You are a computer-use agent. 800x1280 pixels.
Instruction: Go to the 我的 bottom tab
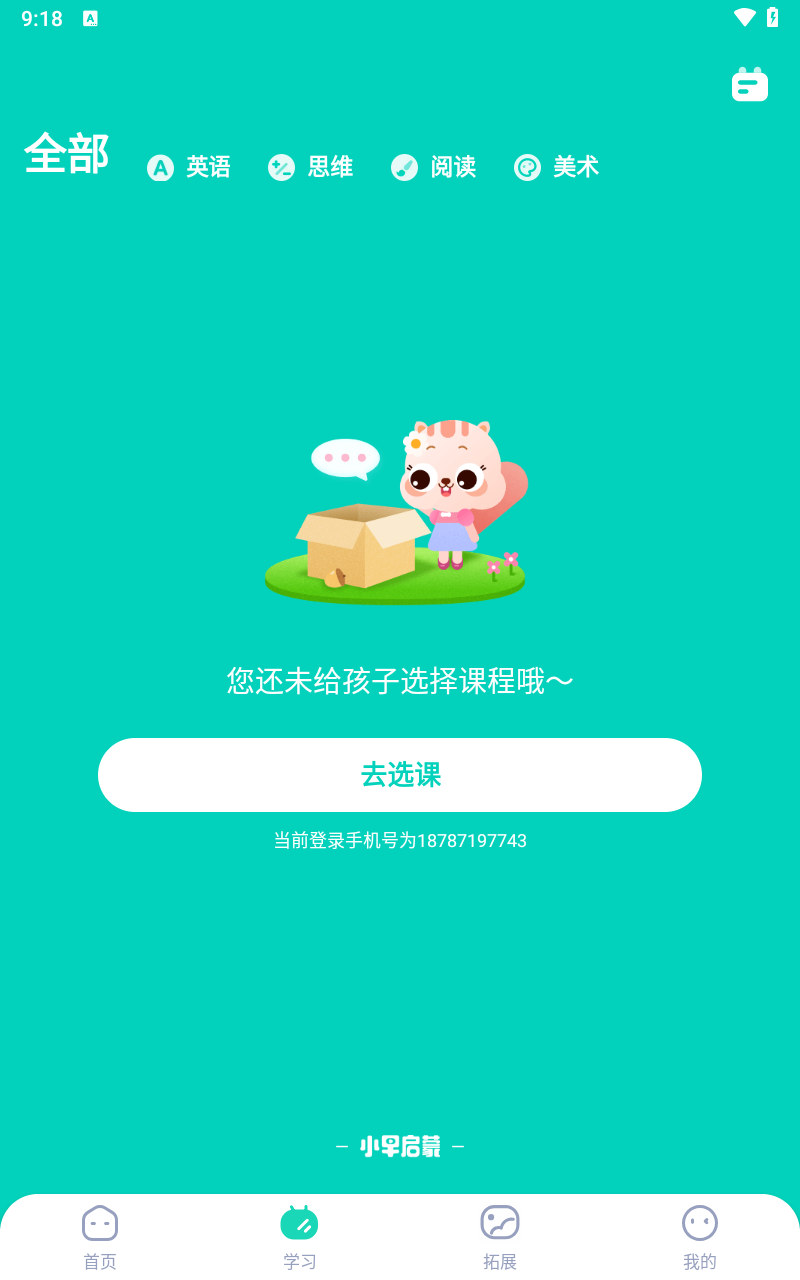[700, 1236]
